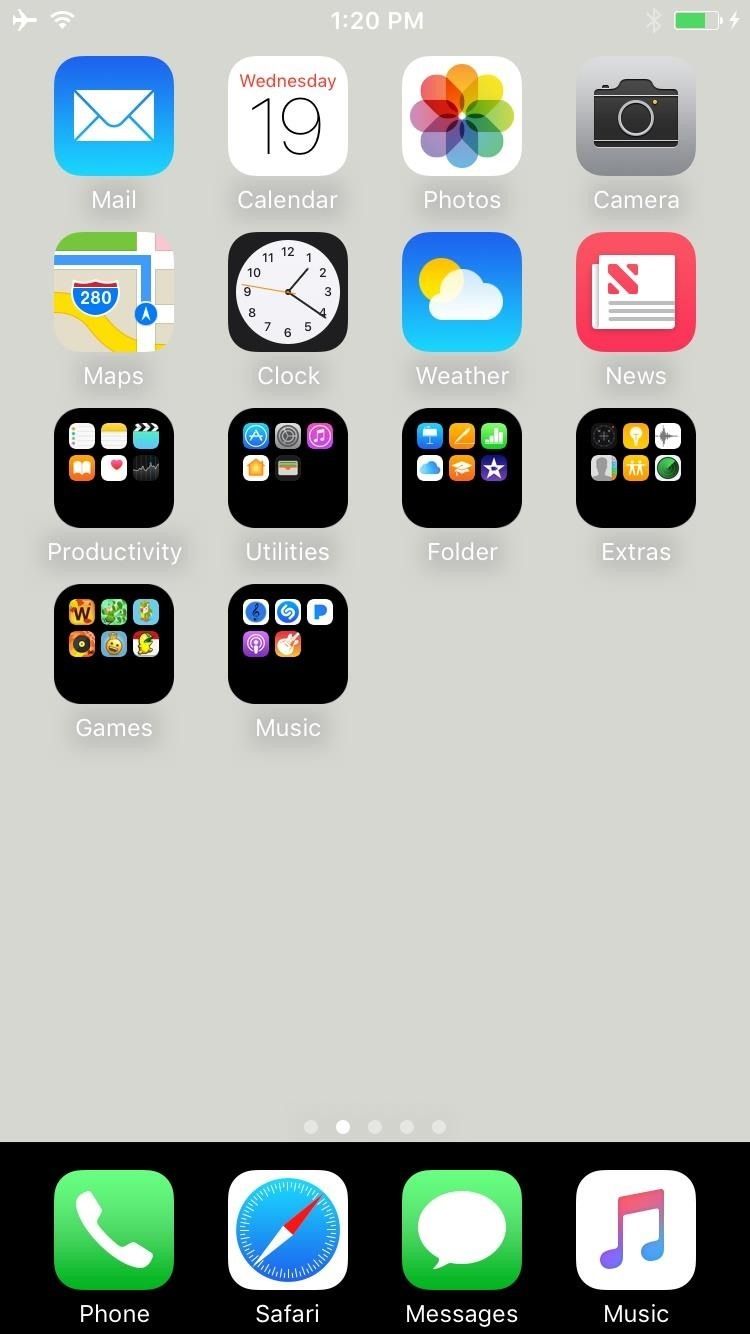
Task: Open the Extras folder
Action: coord(636,467)
